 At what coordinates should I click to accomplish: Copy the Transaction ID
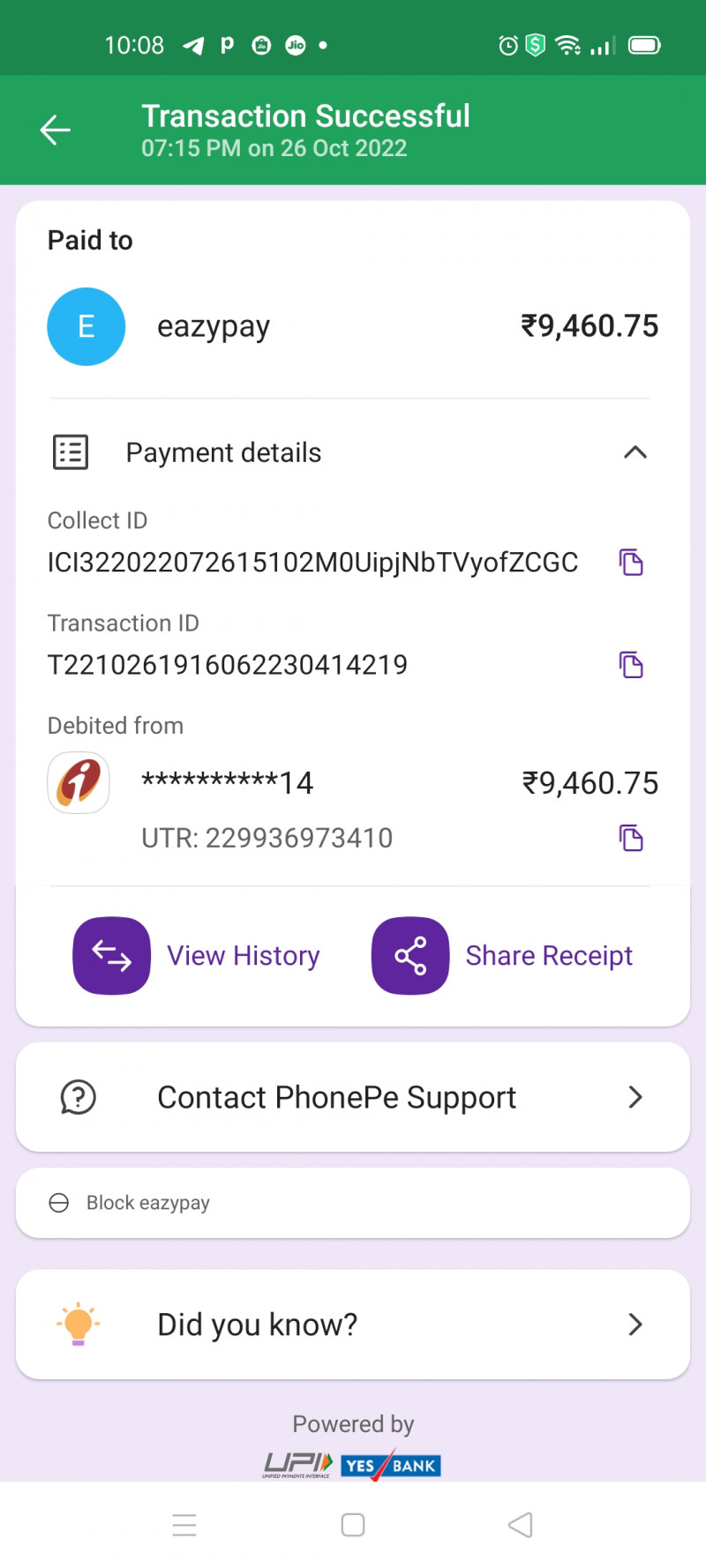click(x=631, y=664)
